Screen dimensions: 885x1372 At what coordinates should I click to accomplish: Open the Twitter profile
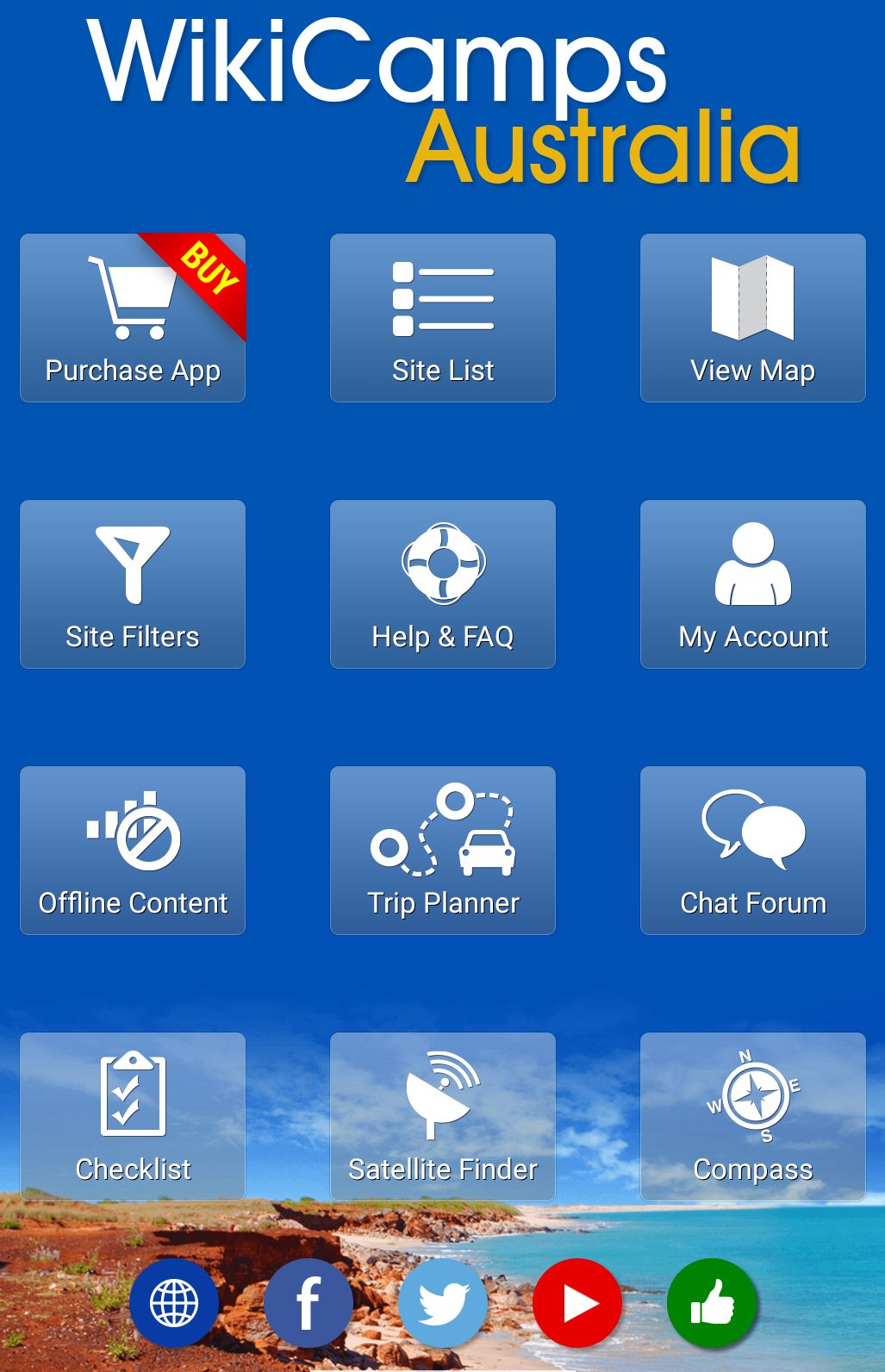click(x=443, y=1303)
